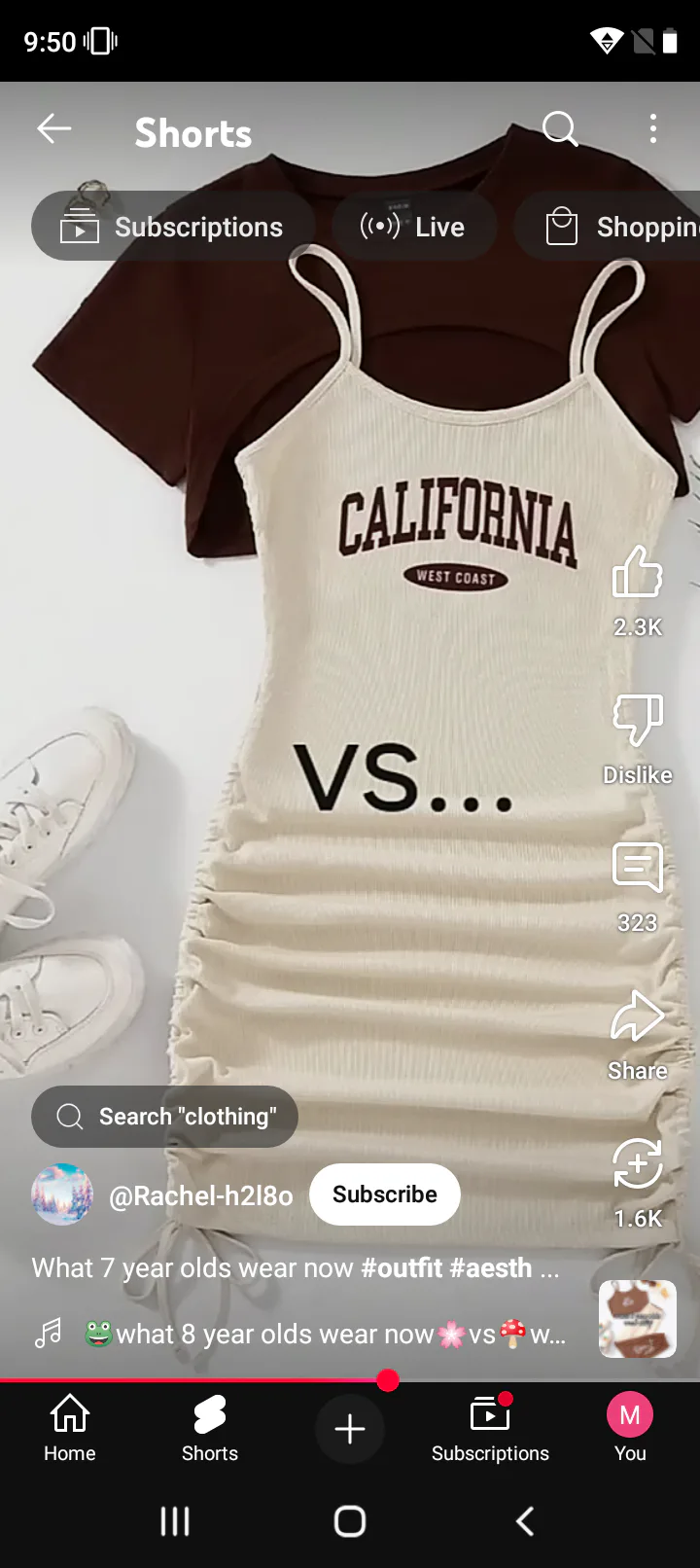The image size is (700, 1568).
Task: Share this Short
Action: pyautogui.click(x=638, y=1017)
